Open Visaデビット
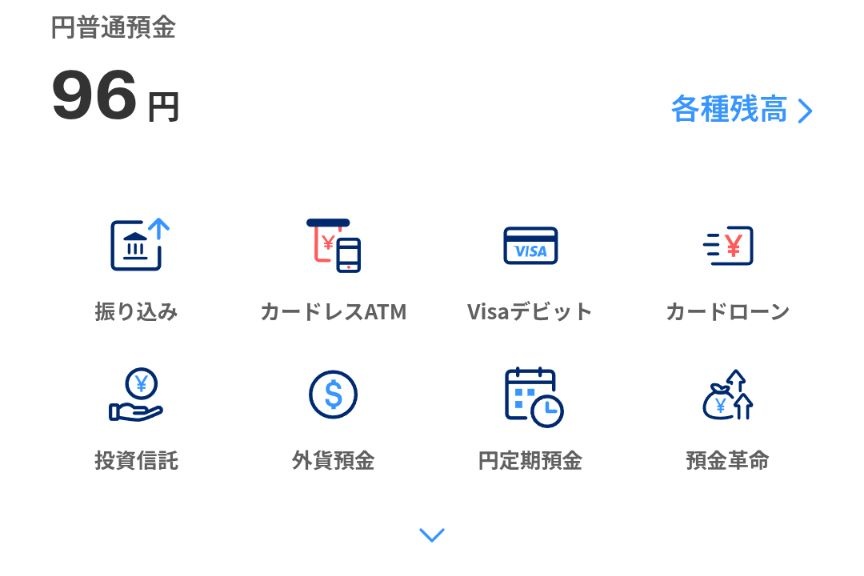Viewport: 864px width, 576px height. click(530, 268)
